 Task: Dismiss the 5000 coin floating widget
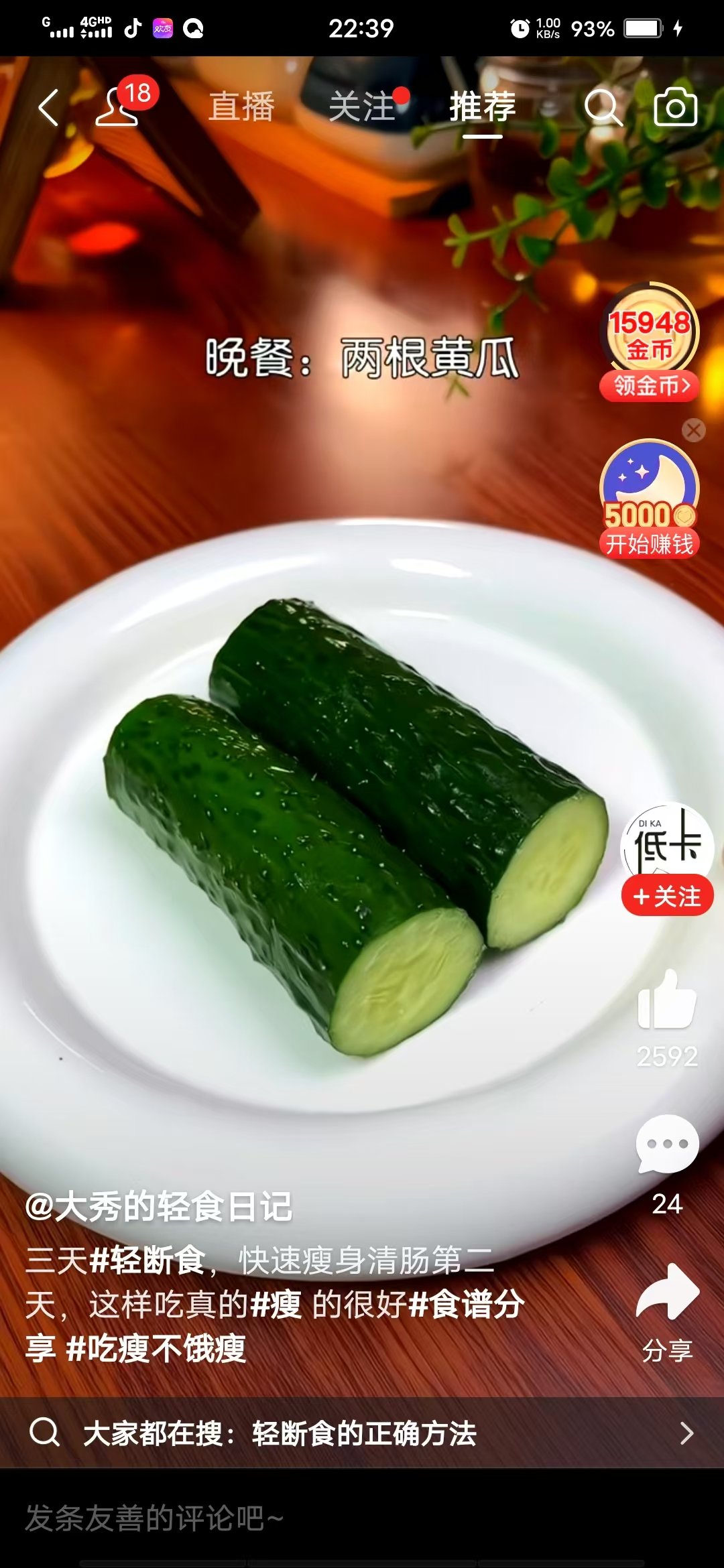tap(694, 430)
